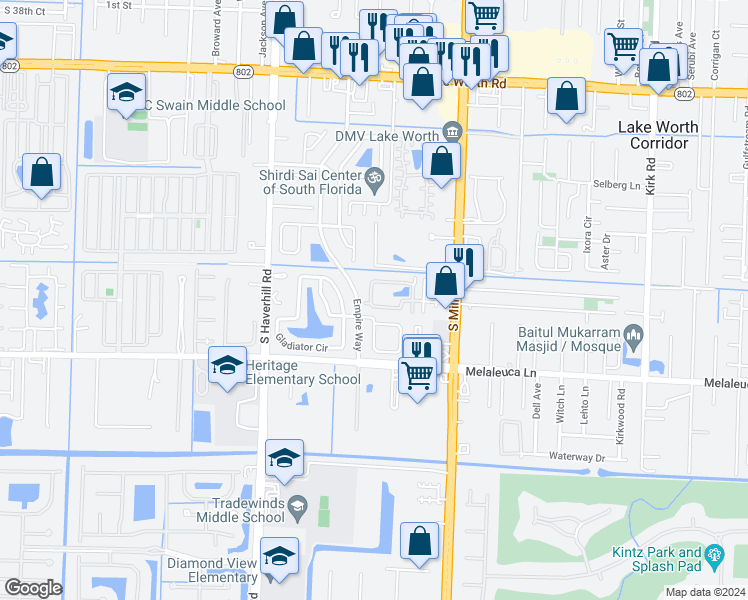748x600 pixels.
Task: Tap the school marker by C Swain Middle School
Action: (126, 95)
